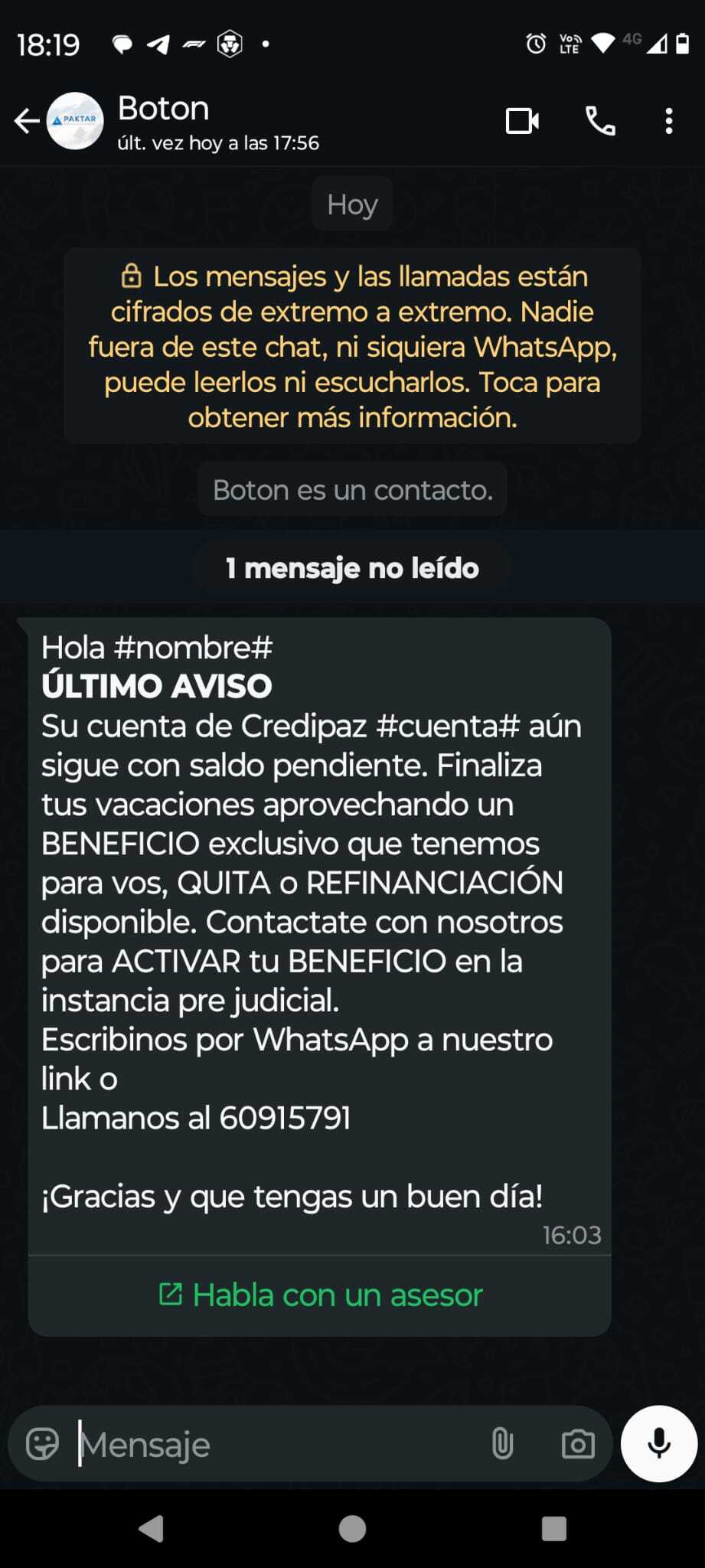Tap the Habla con un asesor link
The image size is (705, 1568).
click(x=321, y=1295)
